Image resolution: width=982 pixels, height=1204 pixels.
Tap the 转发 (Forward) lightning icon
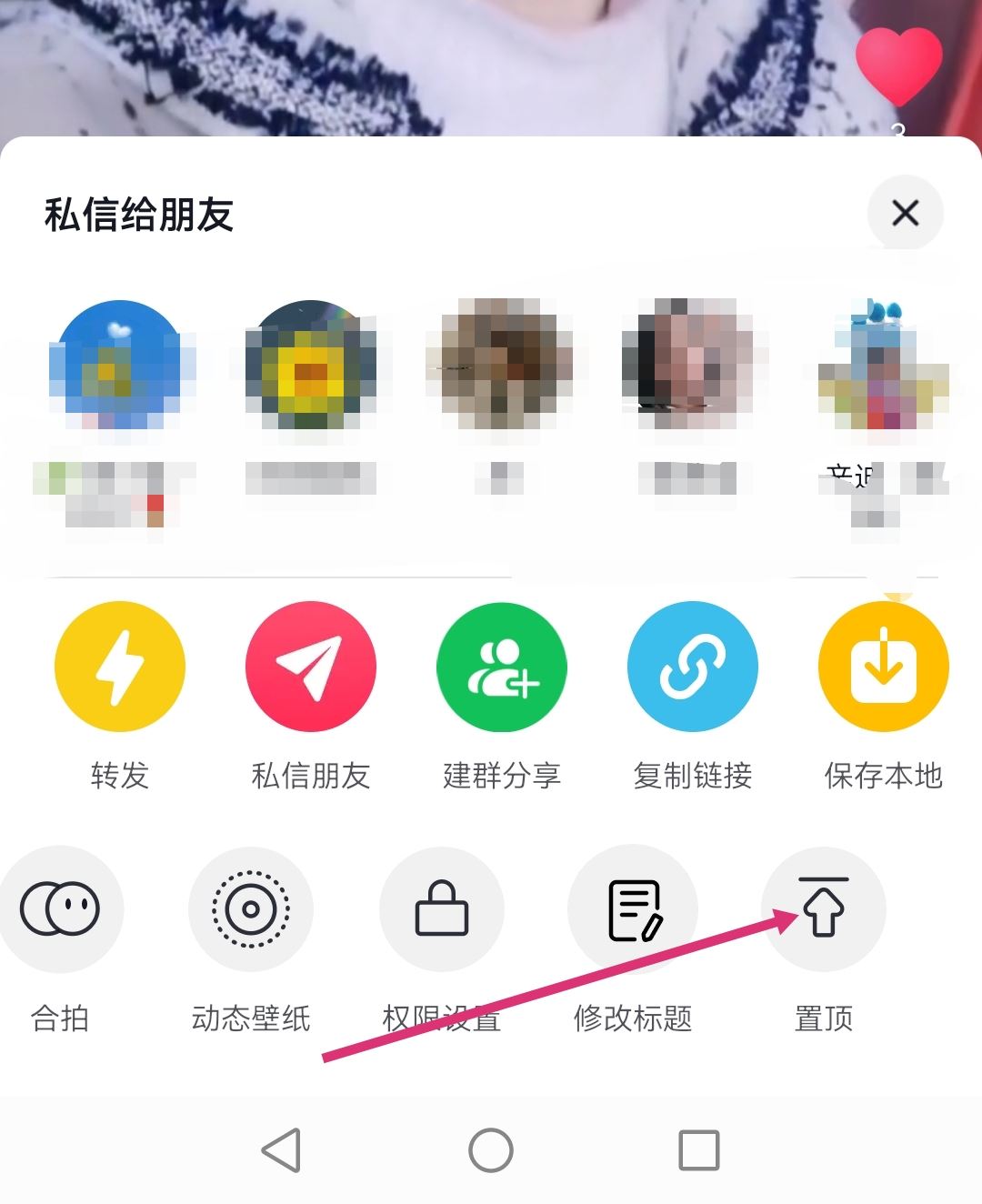[x=119, y=667]
